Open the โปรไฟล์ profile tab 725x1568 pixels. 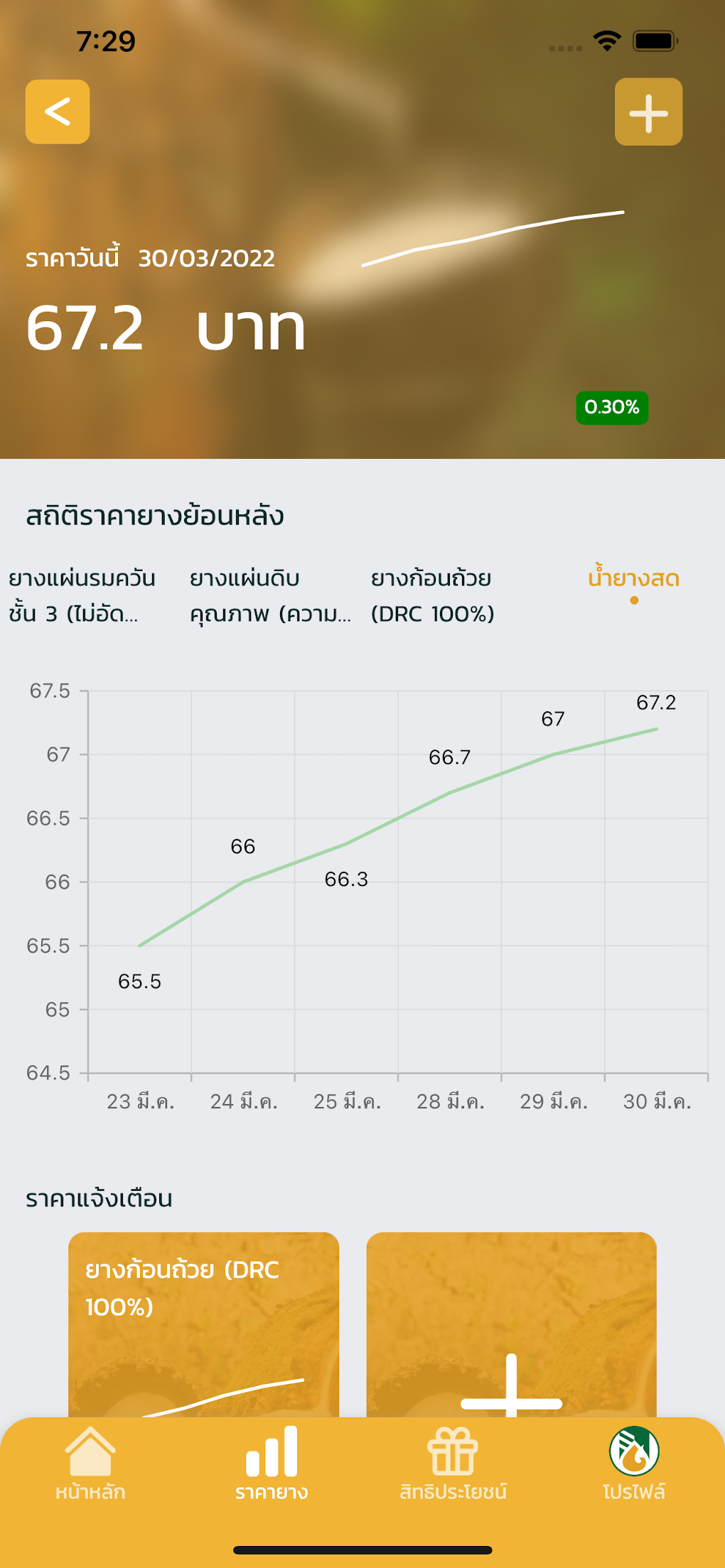(634, 1464)
